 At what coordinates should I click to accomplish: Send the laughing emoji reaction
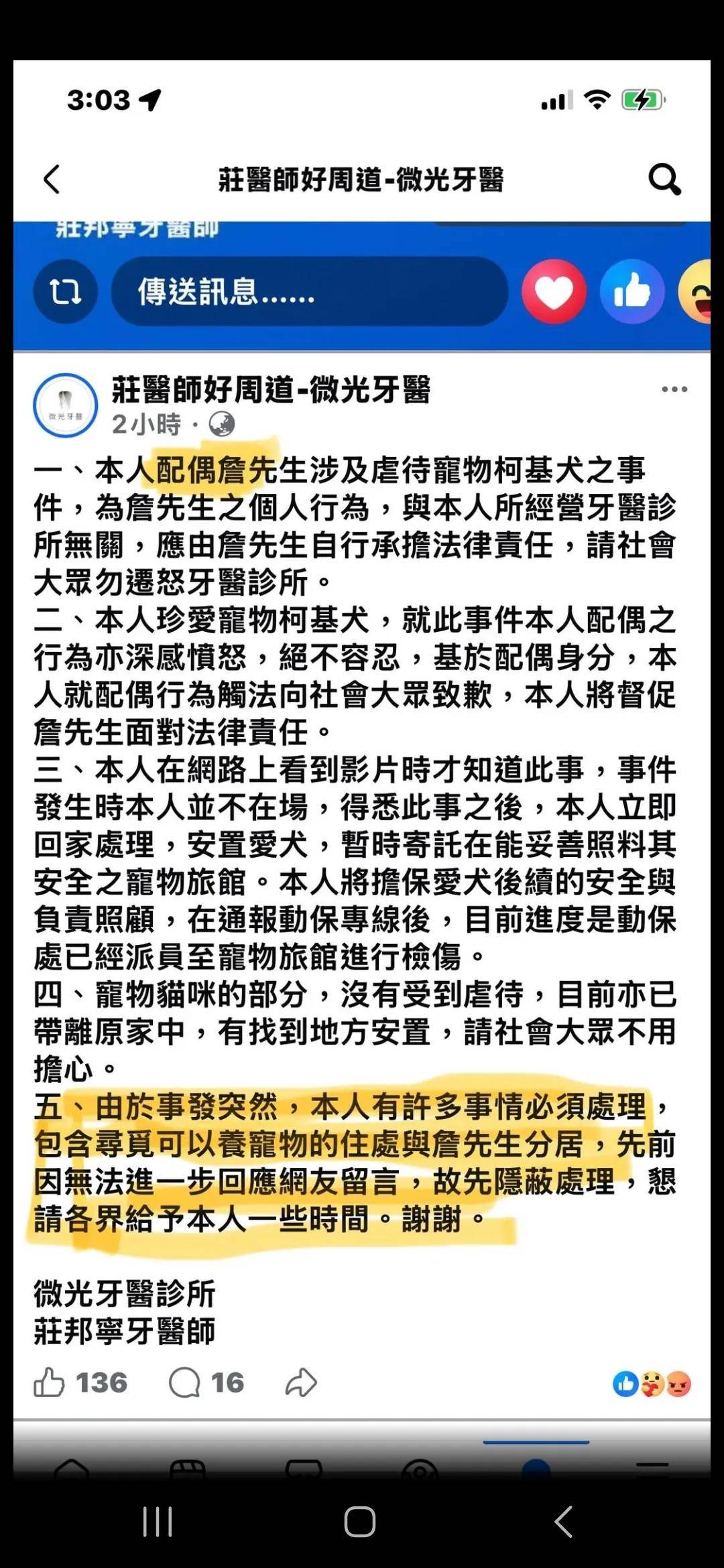(x=699, y=292)
